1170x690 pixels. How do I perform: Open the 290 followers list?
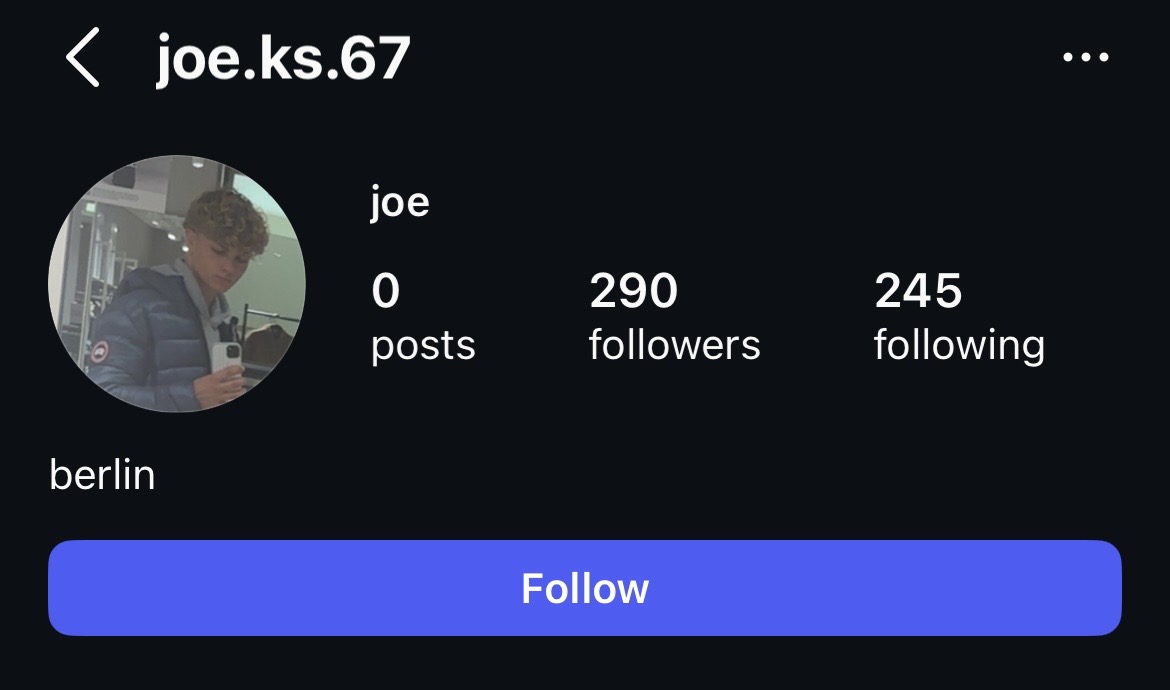tap(674, 318)
